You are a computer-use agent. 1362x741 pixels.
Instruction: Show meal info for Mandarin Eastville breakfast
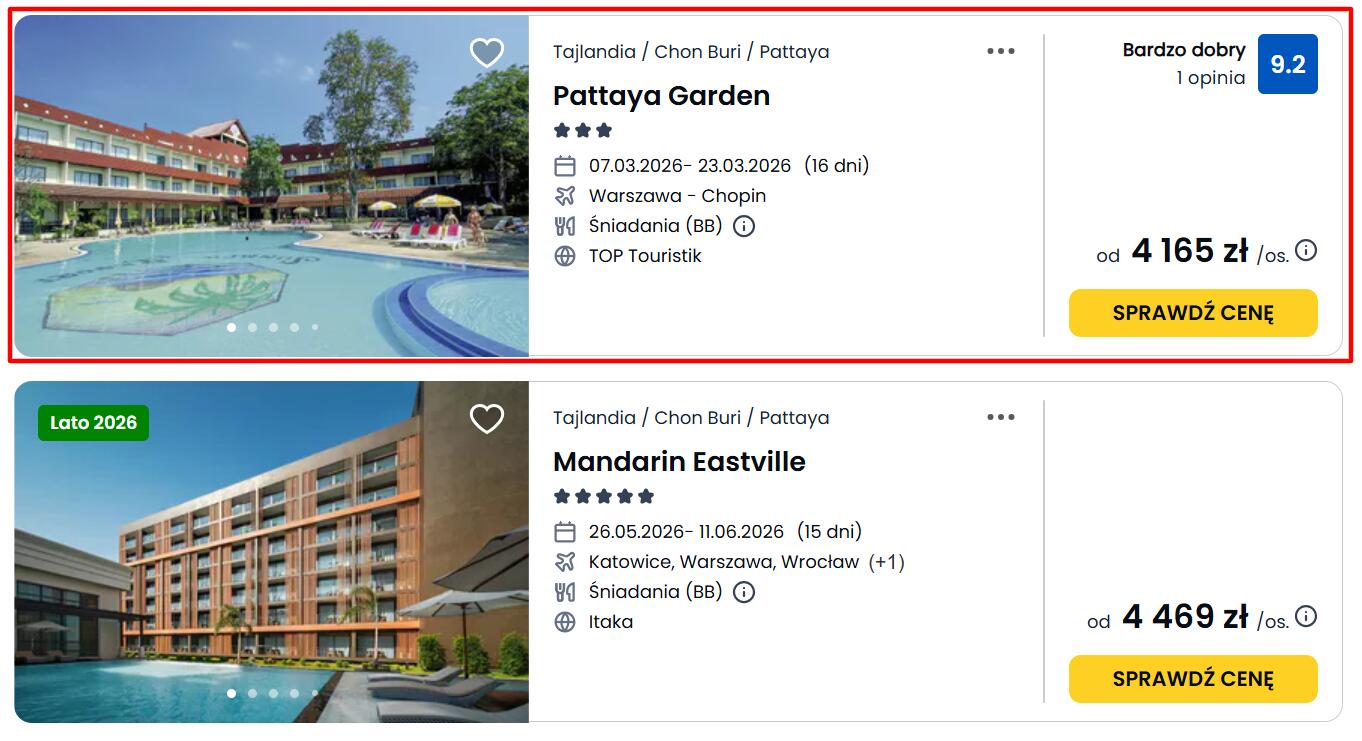[x=743, y=592]
